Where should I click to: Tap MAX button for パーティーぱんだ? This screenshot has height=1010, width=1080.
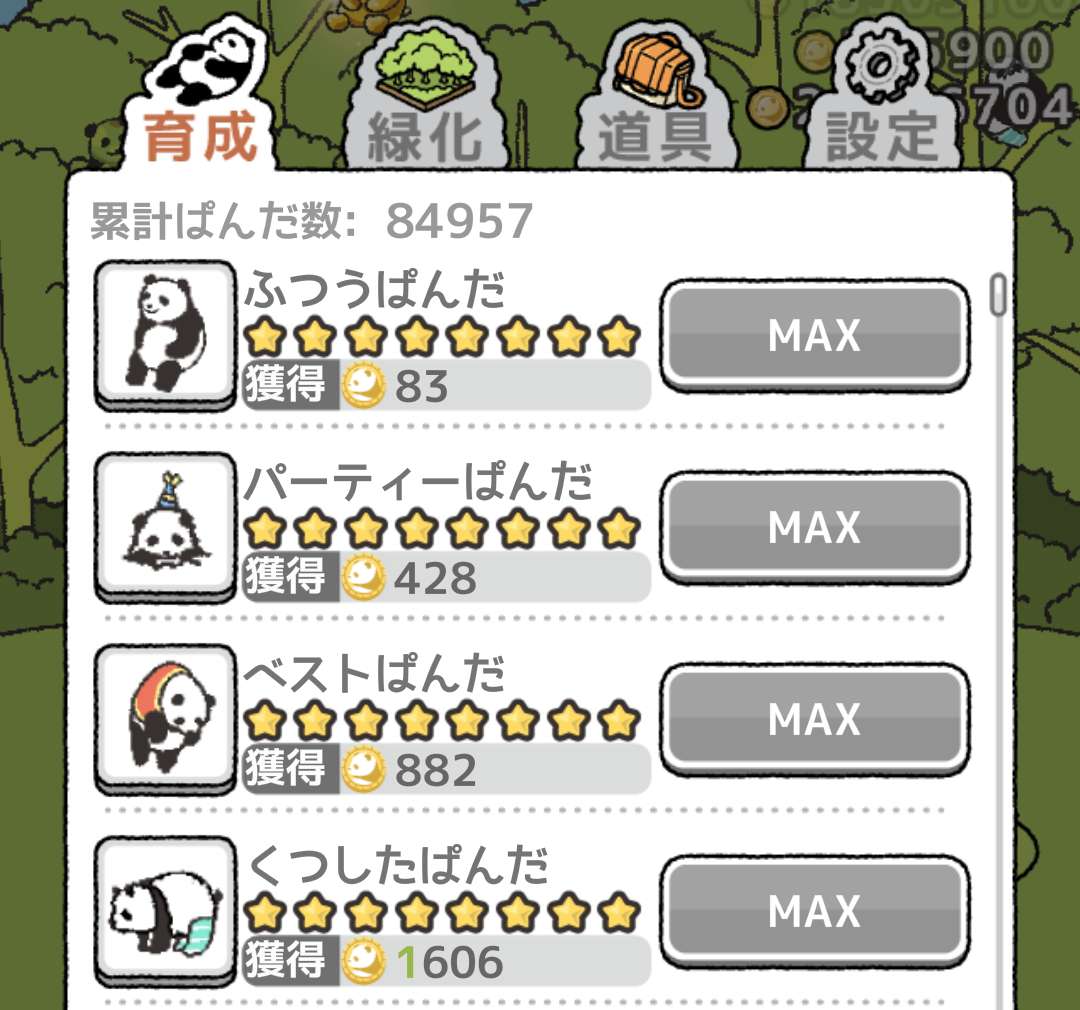pyautogui.click(x=814, y=527)
